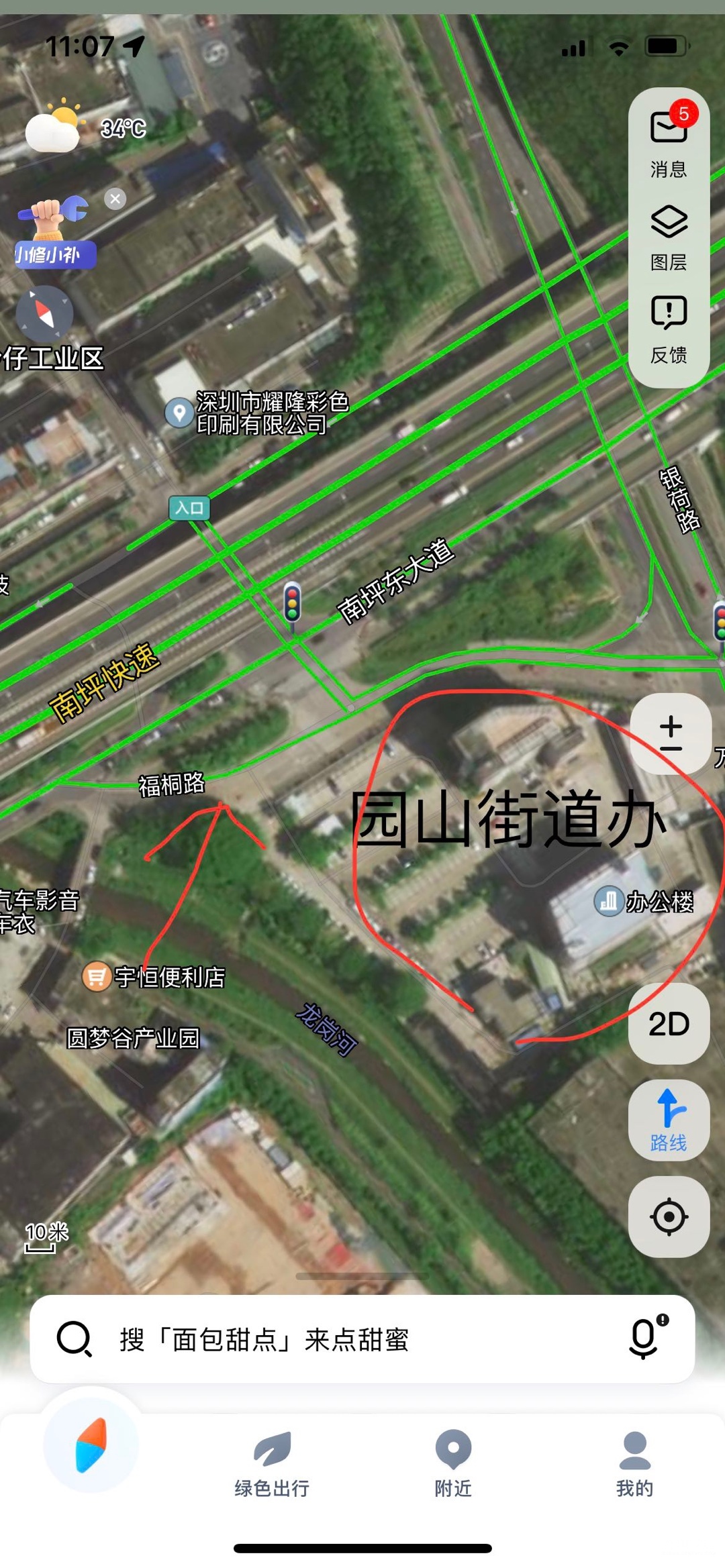Image resolution: width=725 pixels, height=1568 pixels.
Task: Switch to the 绿色出行 tab
Action: click(272, 1463)
